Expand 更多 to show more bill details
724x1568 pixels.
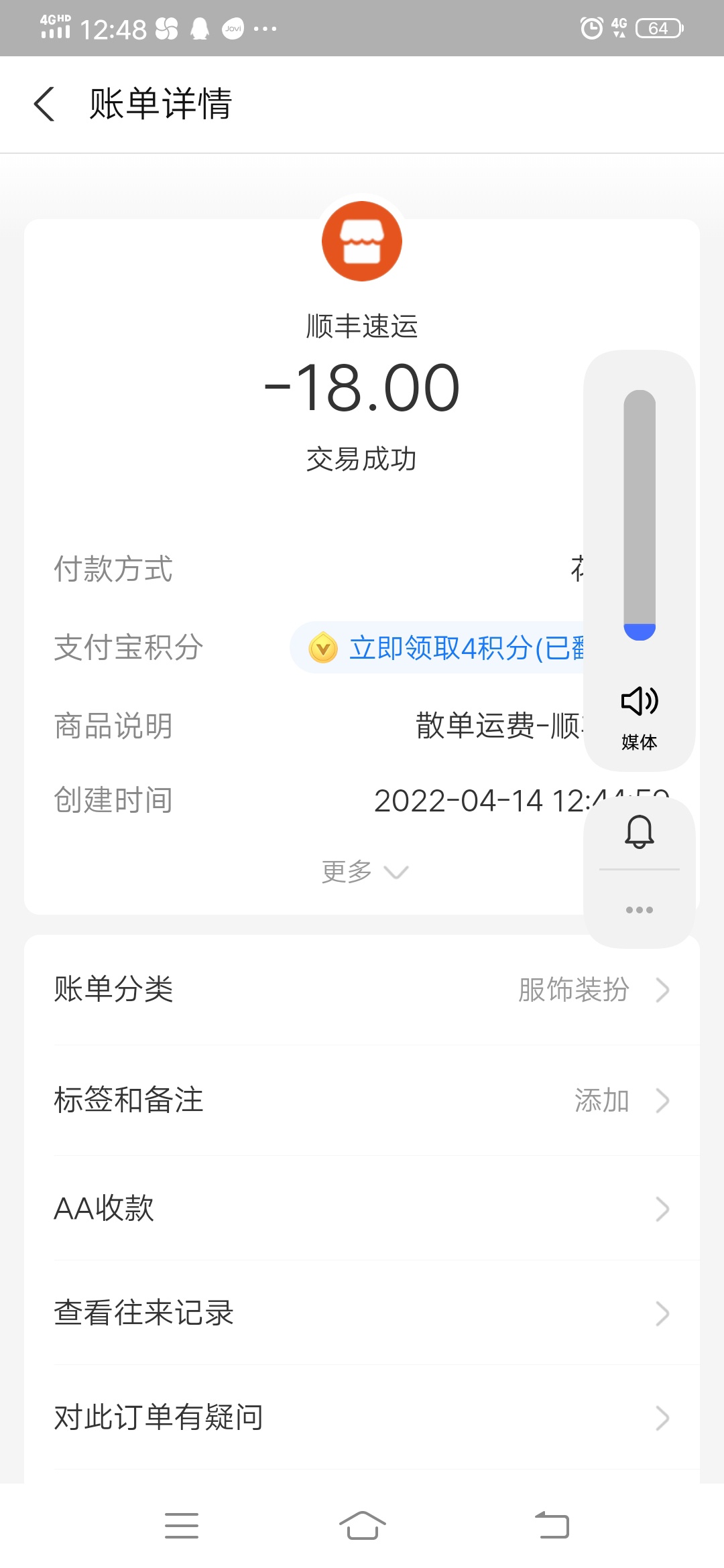click(365, 871)
